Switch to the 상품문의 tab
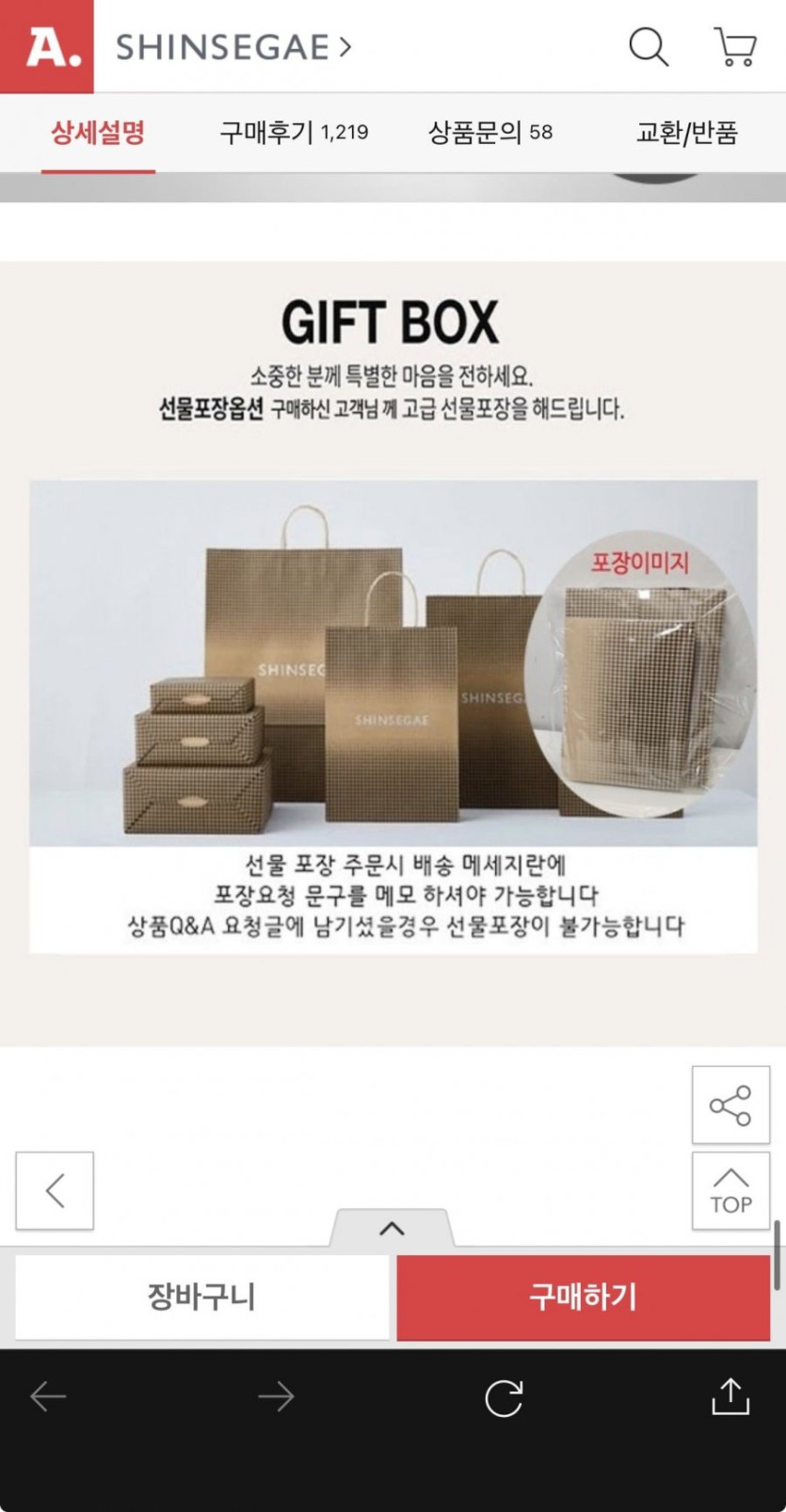This screenshot has height=1512, width=786. pyautogui.click(x=489, y=133)
